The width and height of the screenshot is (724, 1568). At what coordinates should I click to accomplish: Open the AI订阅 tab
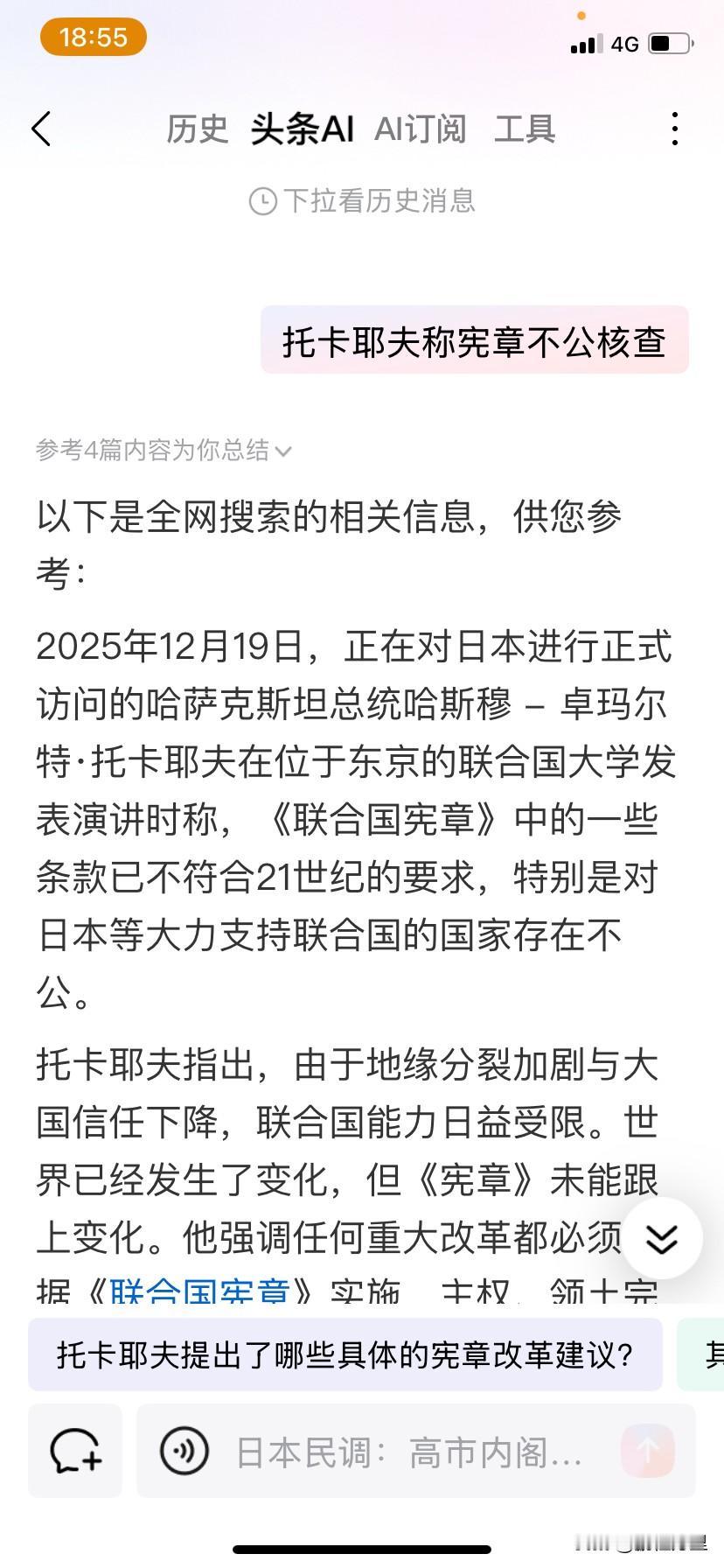click(421, 128)
